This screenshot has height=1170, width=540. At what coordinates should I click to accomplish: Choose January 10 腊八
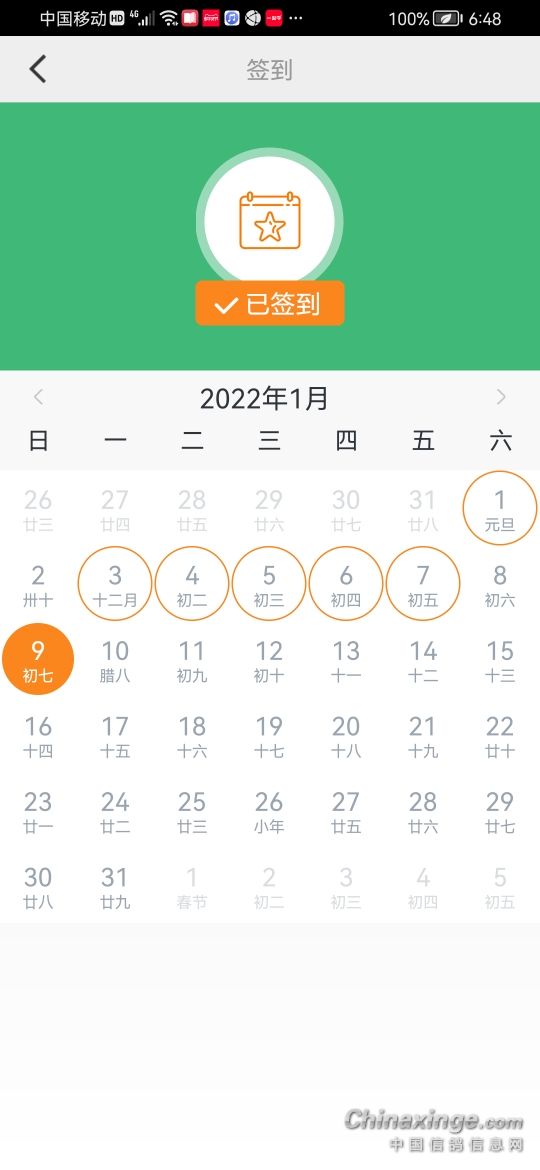115,660
